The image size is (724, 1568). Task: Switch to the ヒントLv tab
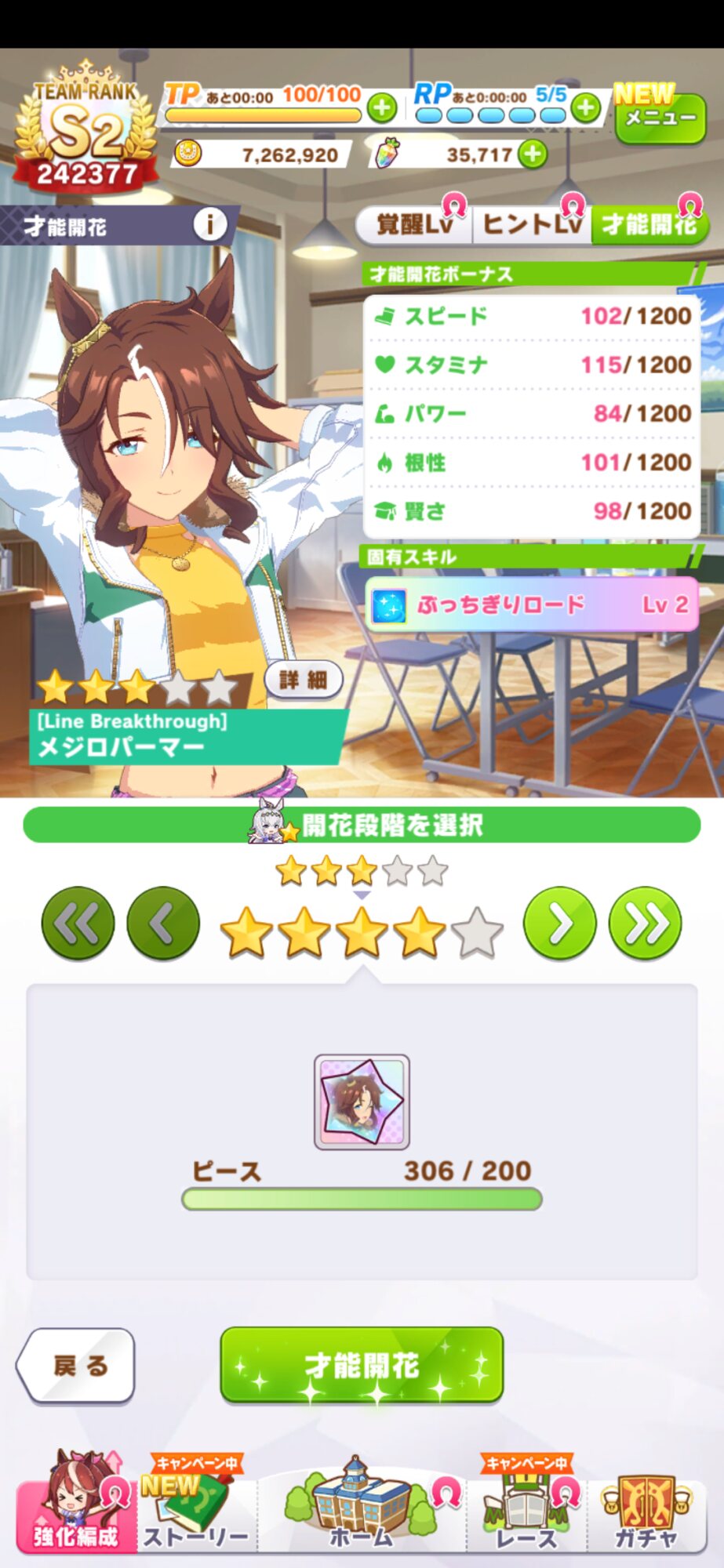(531, 226)
